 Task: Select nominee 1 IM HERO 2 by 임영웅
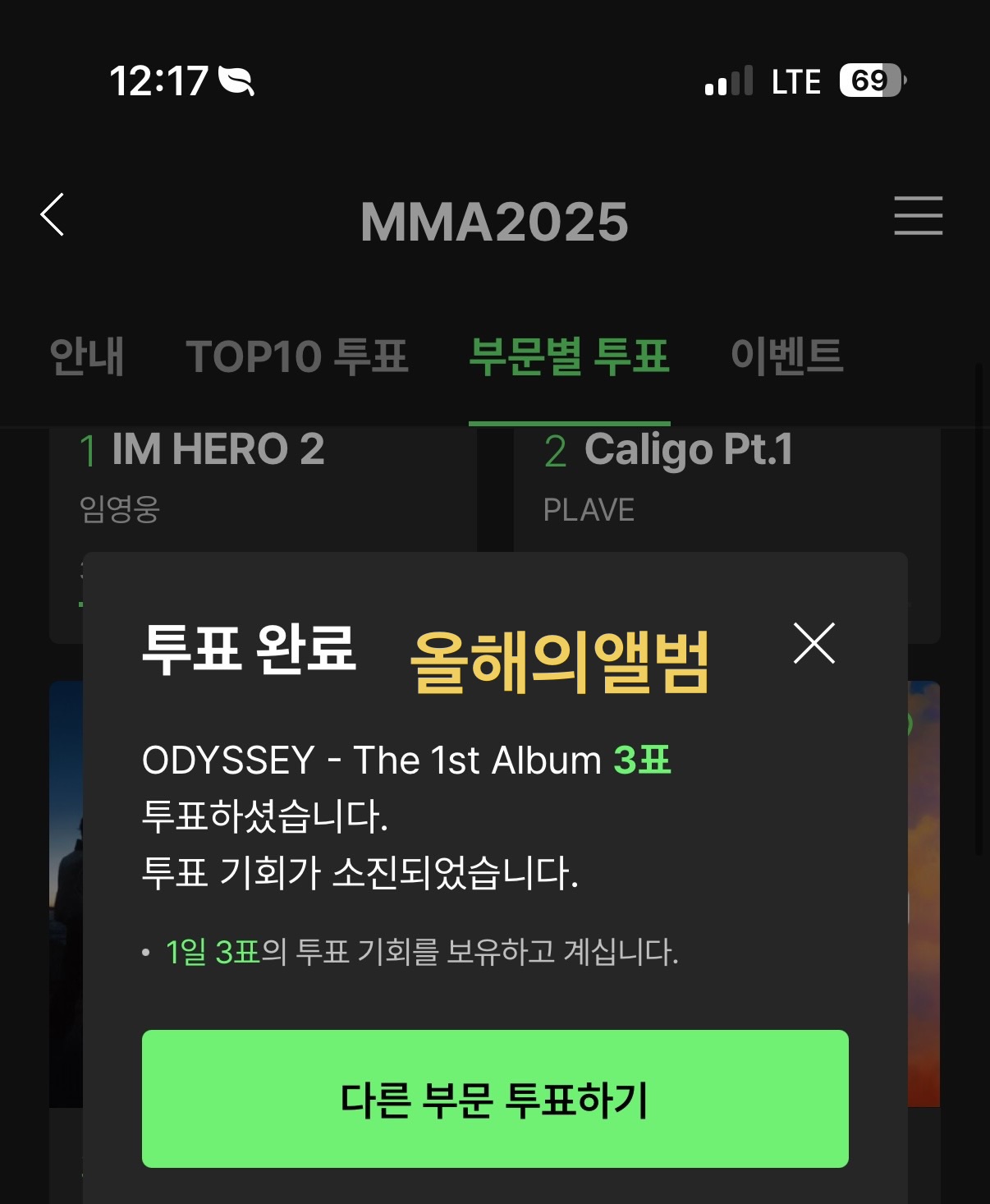[x=207, y=476]
